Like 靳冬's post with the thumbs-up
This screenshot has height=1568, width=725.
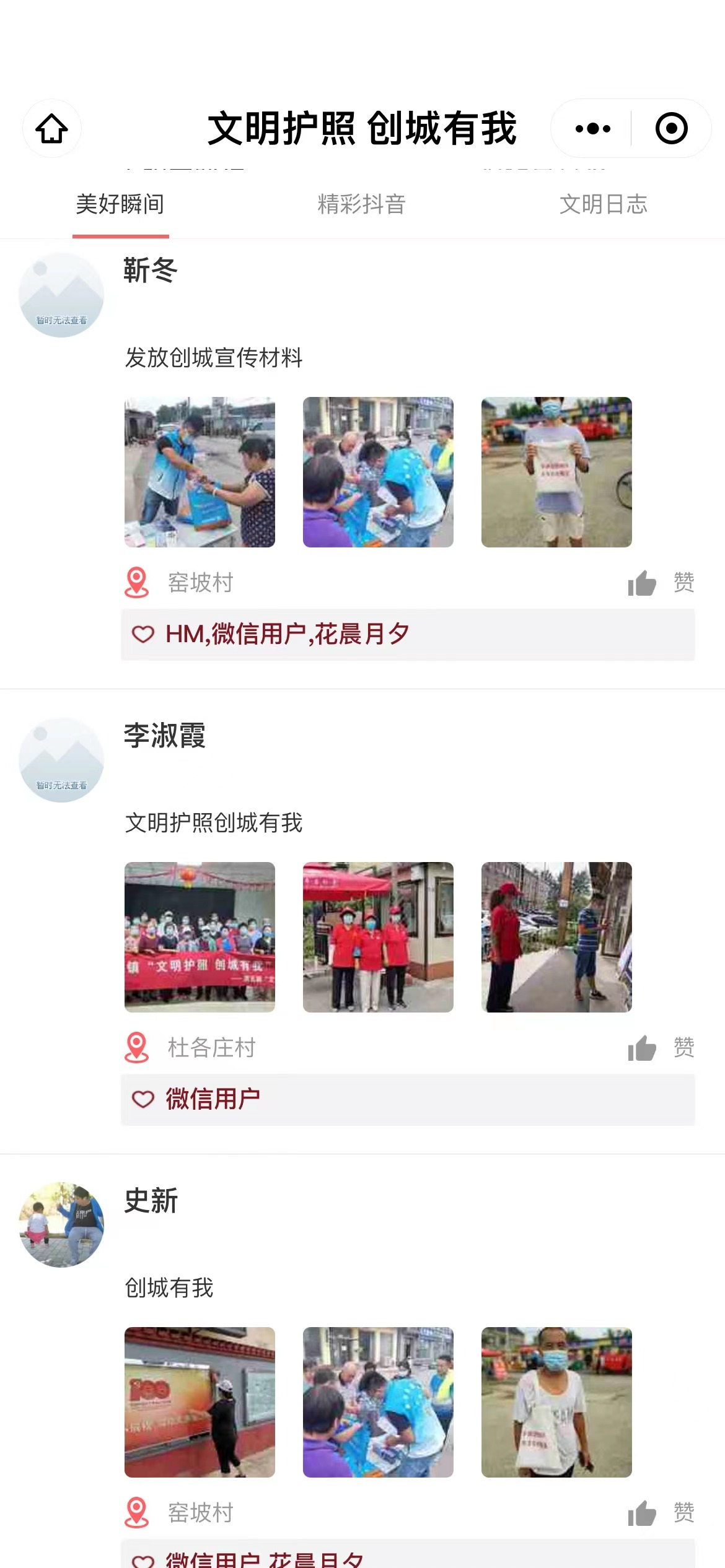coord(643,581)
